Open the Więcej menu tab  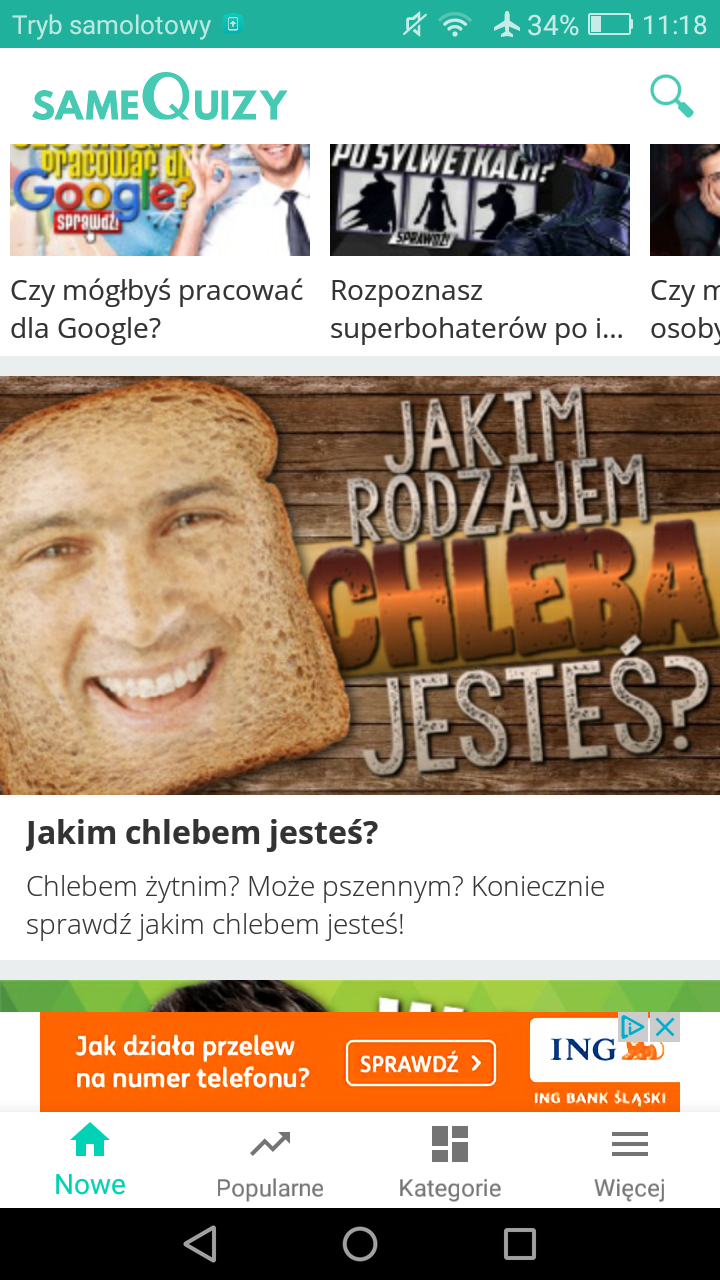630,1162
